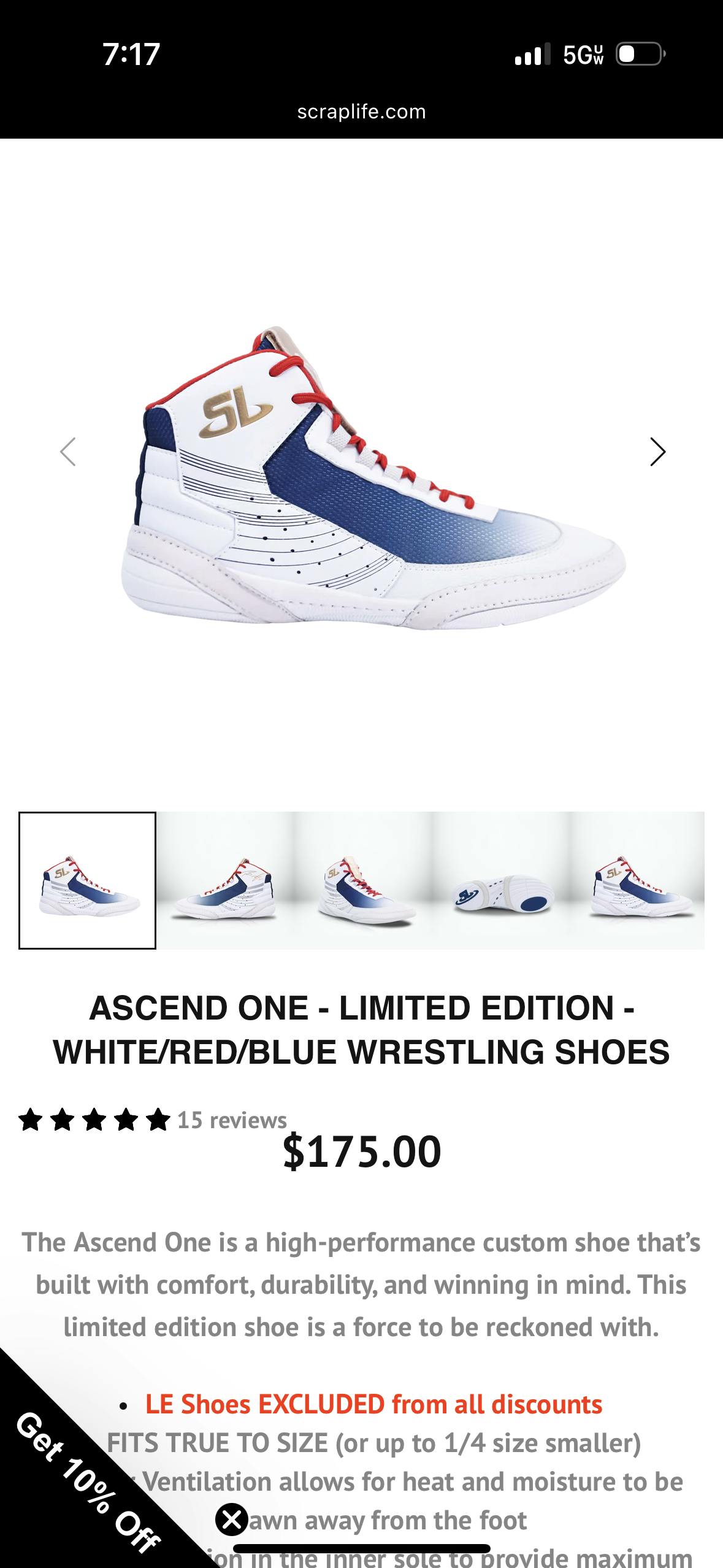Viewport: 723px width, 1568px height.
Task: Show the next product image
Action: (x=657, y=452)
